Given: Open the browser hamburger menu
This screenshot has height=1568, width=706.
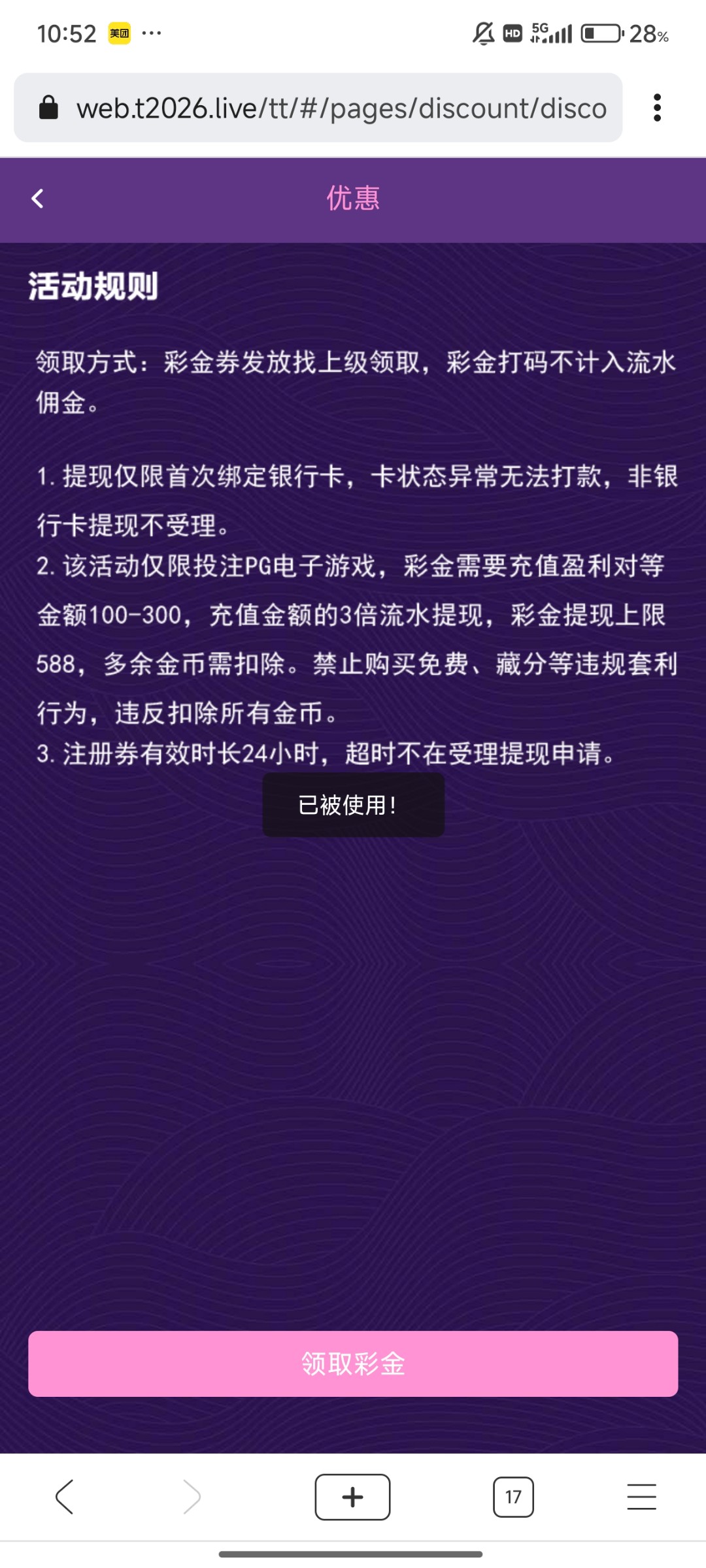Looking at the screenshot, I should click(x=641, y=1497).
